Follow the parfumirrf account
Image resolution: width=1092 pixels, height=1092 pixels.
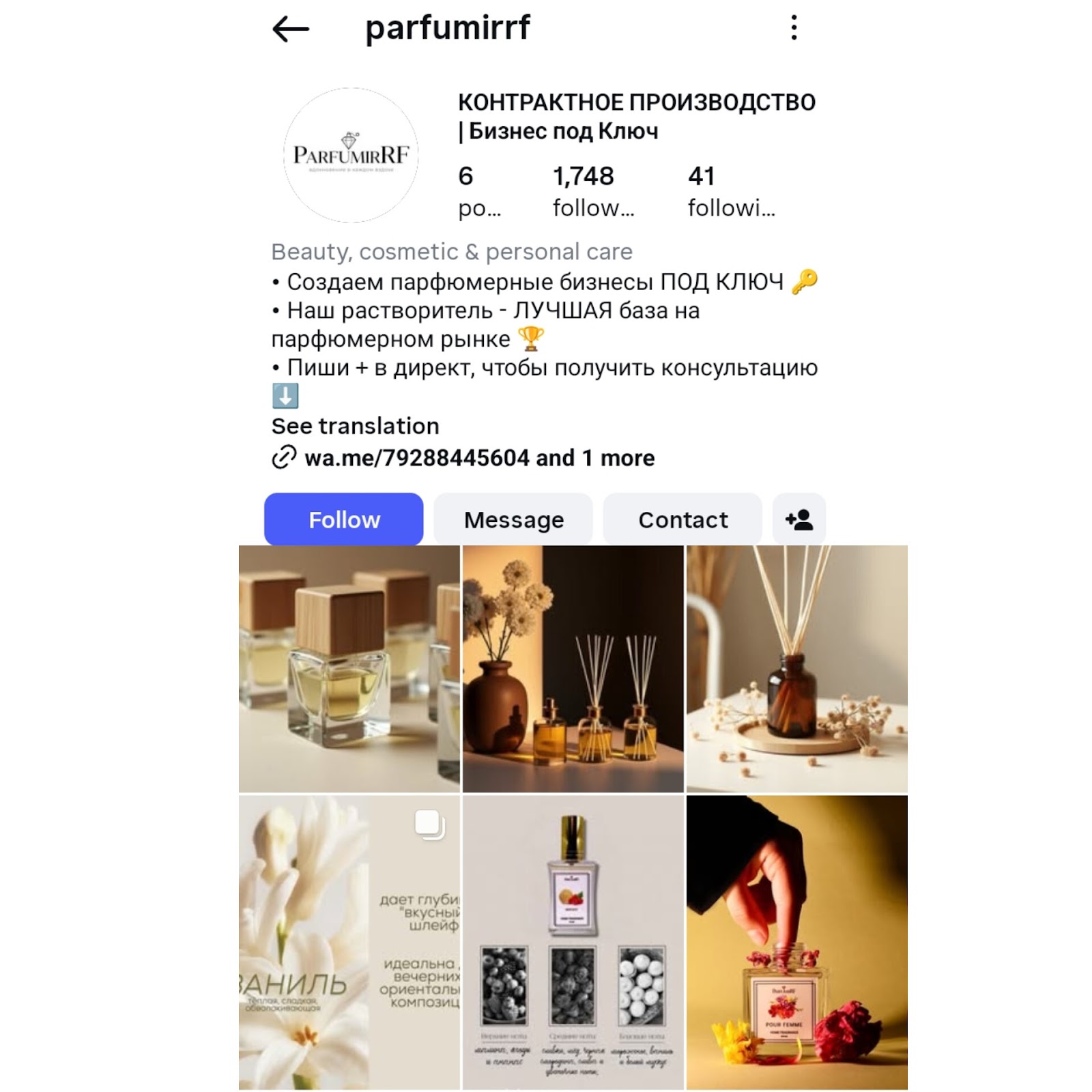tap(343, 519)
